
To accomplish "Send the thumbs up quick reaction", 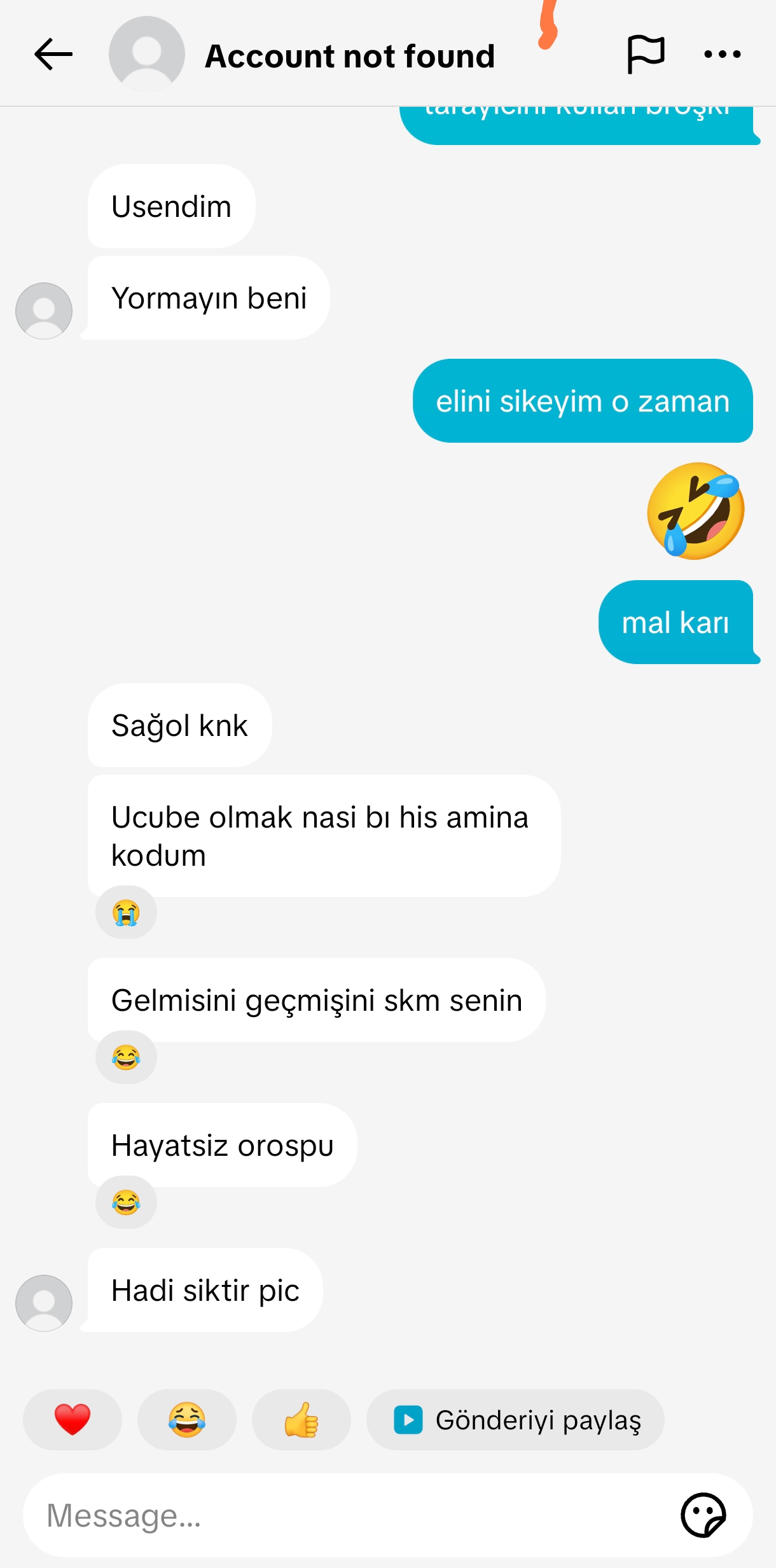I will tap(301, 1419).
